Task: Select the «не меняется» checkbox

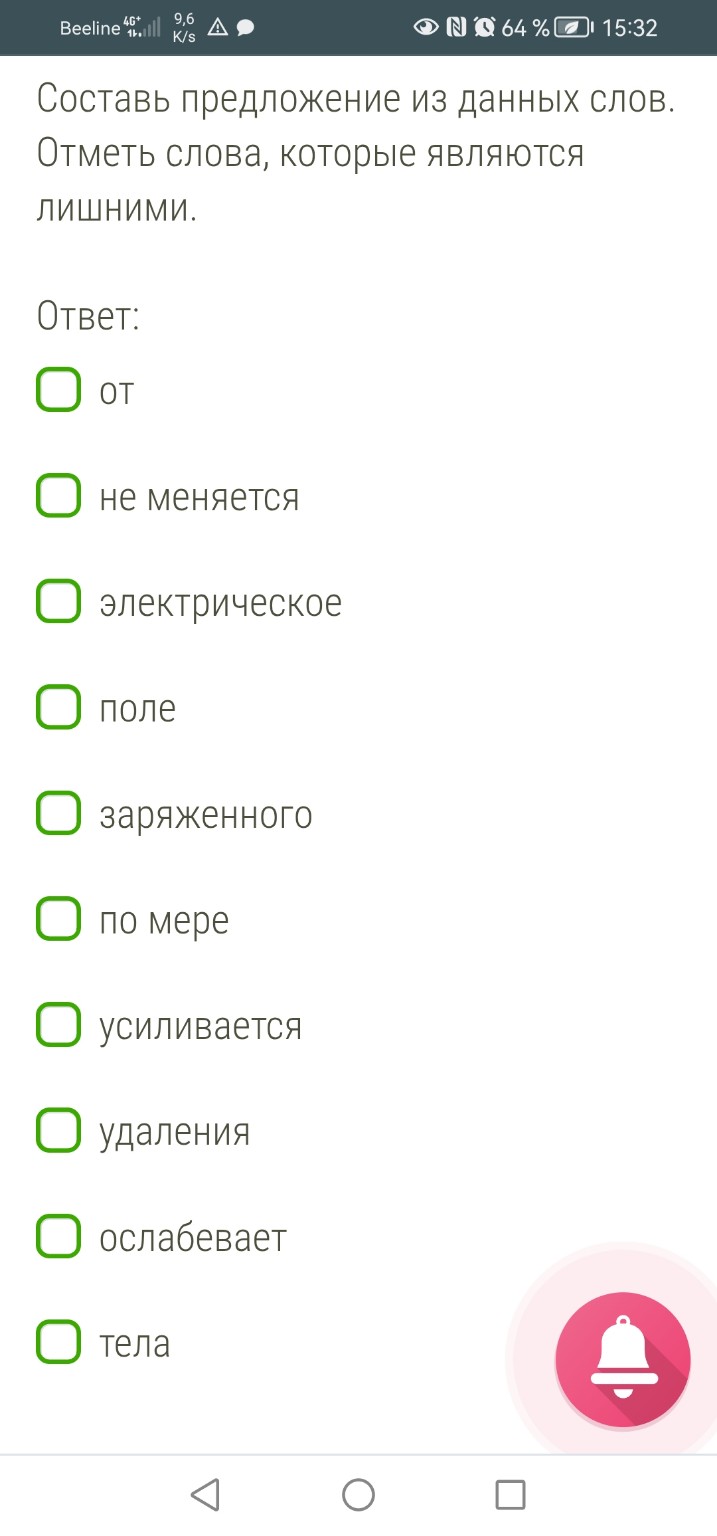Action: click(58, 496)
